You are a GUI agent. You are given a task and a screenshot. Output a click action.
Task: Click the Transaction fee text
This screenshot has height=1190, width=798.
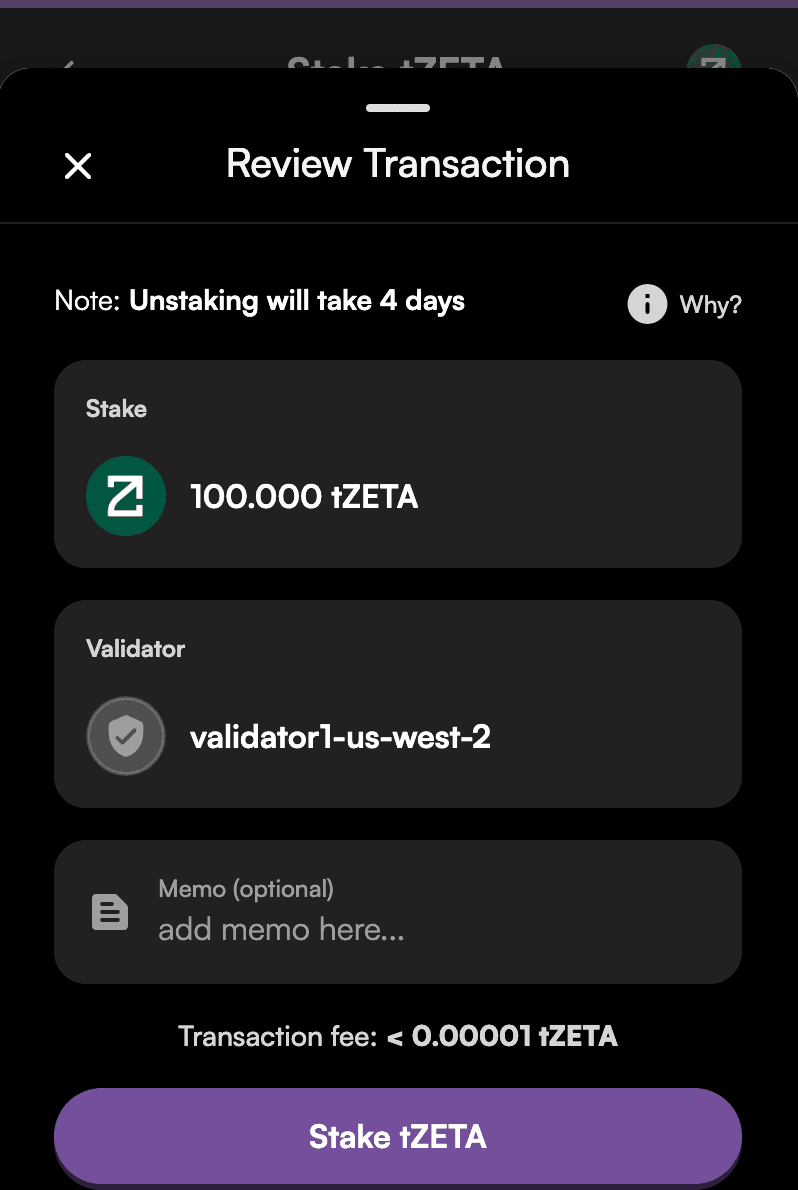[x=397, y=1036]
